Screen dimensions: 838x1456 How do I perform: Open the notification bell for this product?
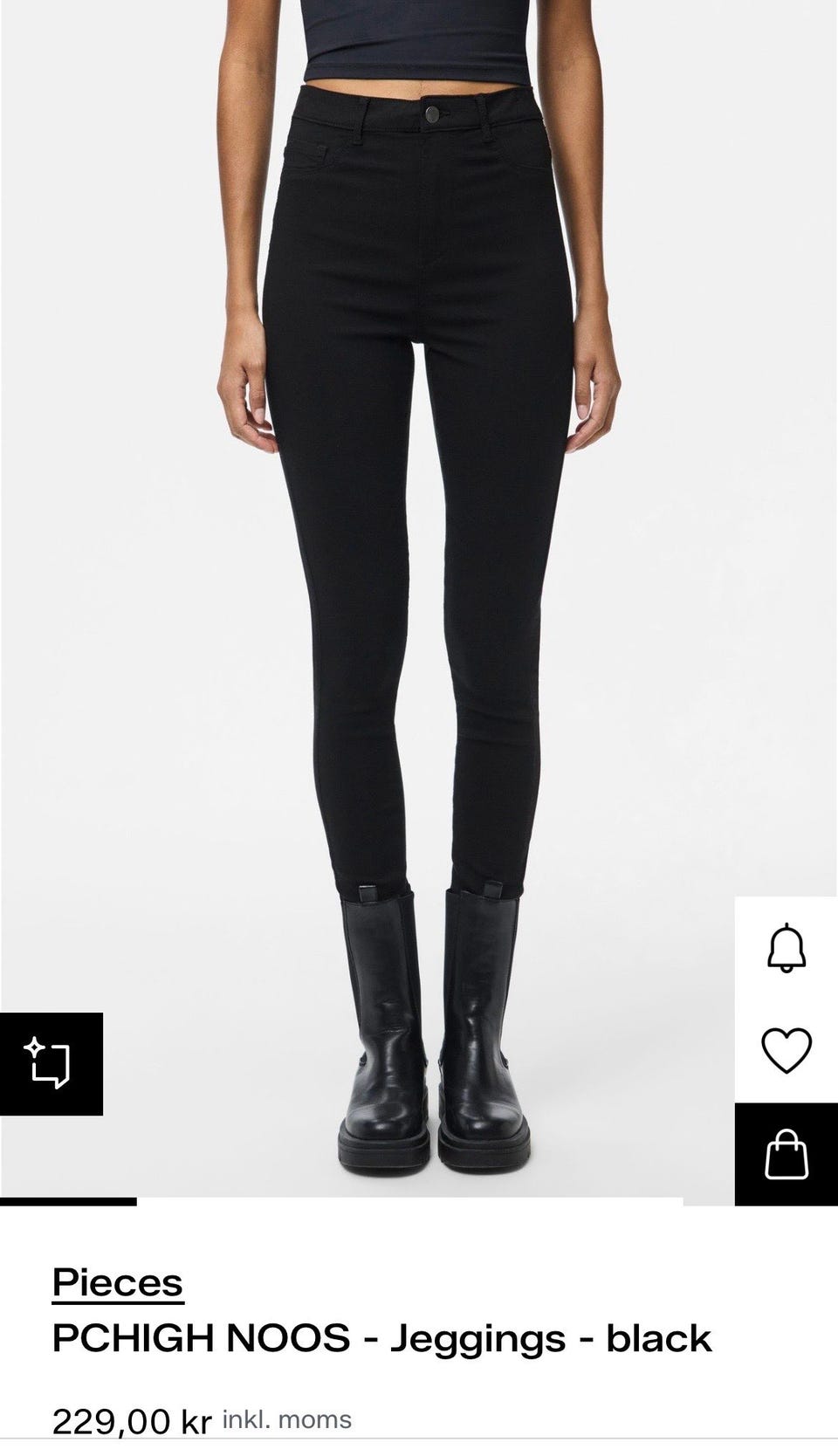pos(786,947)
